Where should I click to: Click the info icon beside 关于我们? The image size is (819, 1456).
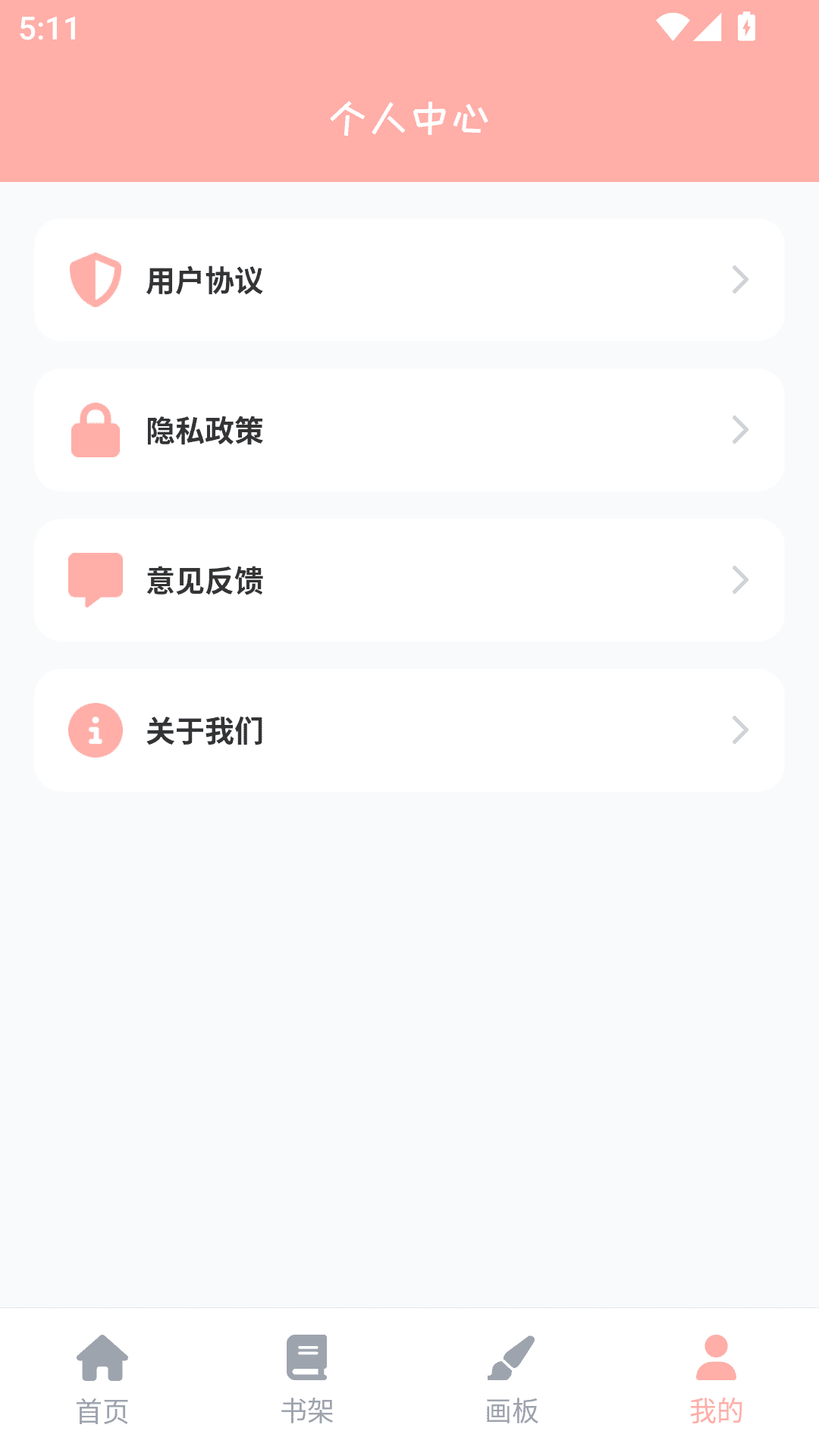96,730
